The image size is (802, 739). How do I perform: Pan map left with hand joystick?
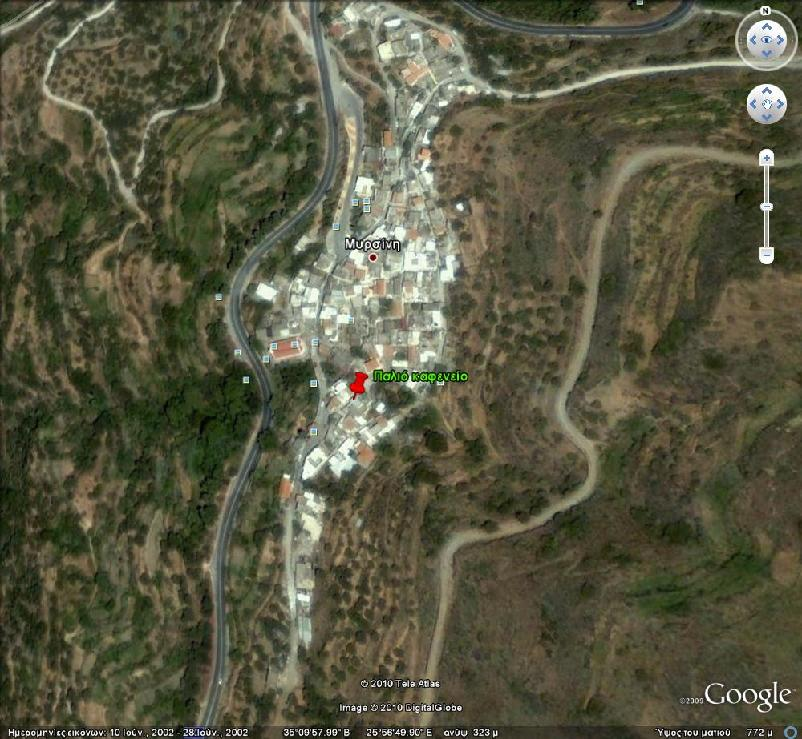[755, 103]
